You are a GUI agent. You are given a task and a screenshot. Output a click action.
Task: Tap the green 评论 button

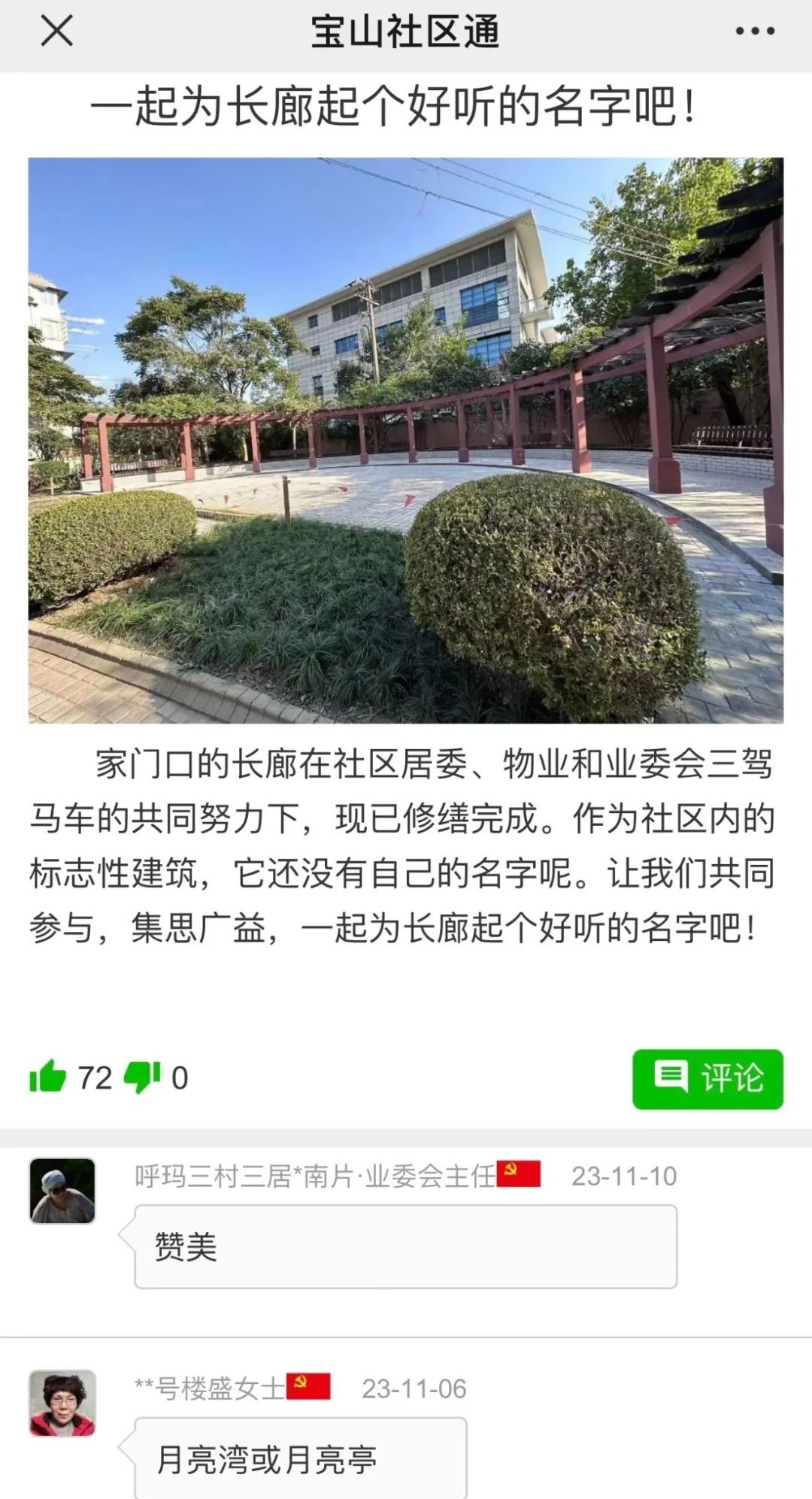pos(707,1079)
